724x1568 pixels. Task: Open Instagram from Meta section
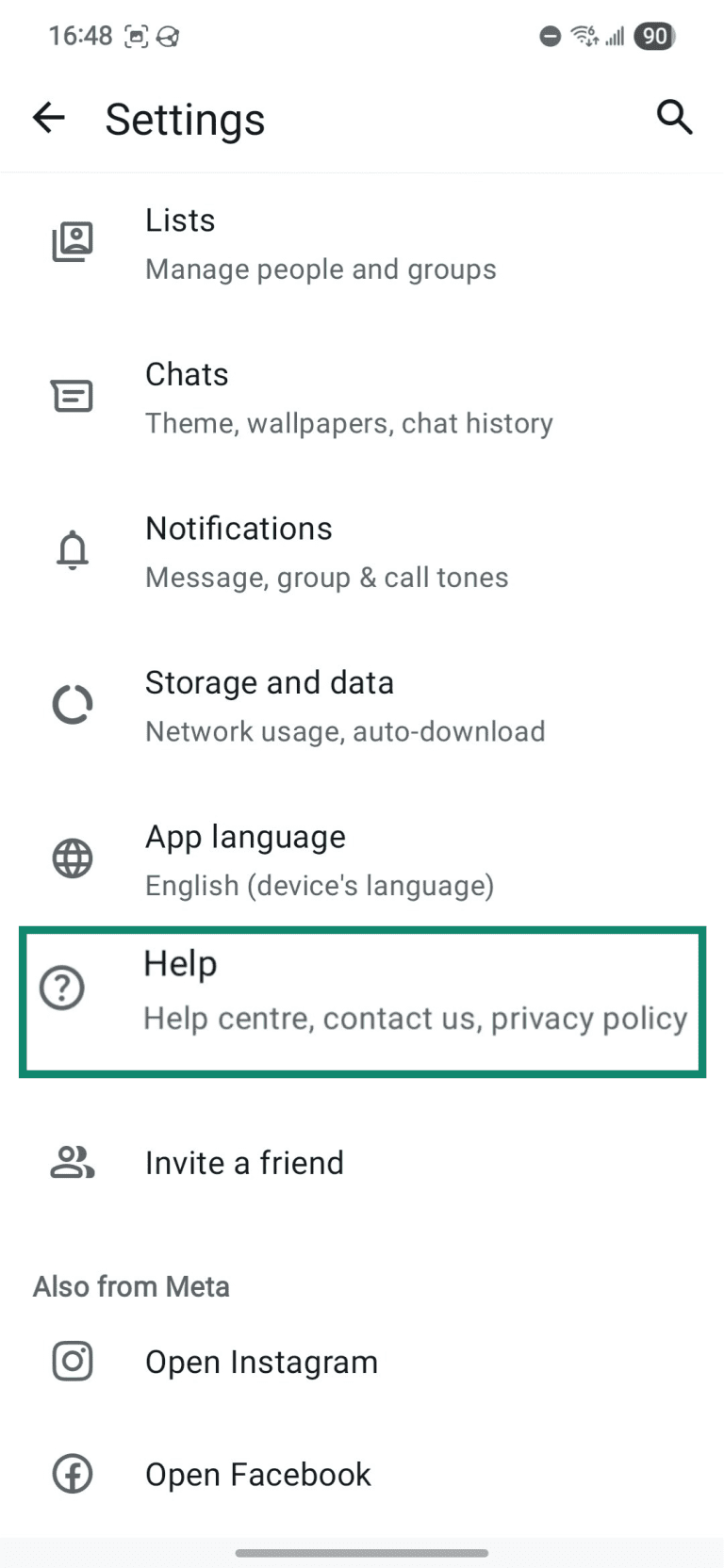click(x=261, y=1361)
